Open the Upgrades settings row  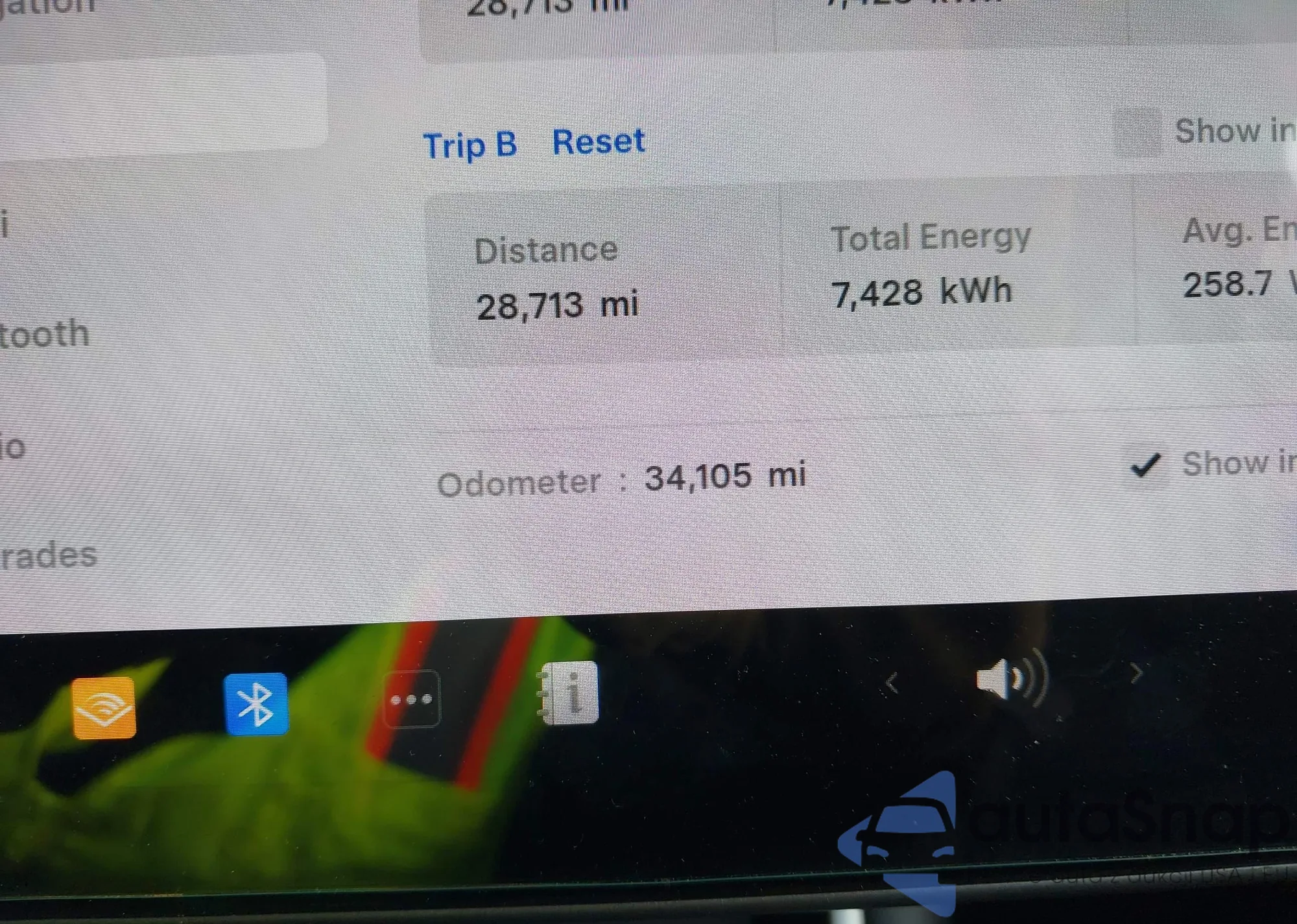pos(49,555)
